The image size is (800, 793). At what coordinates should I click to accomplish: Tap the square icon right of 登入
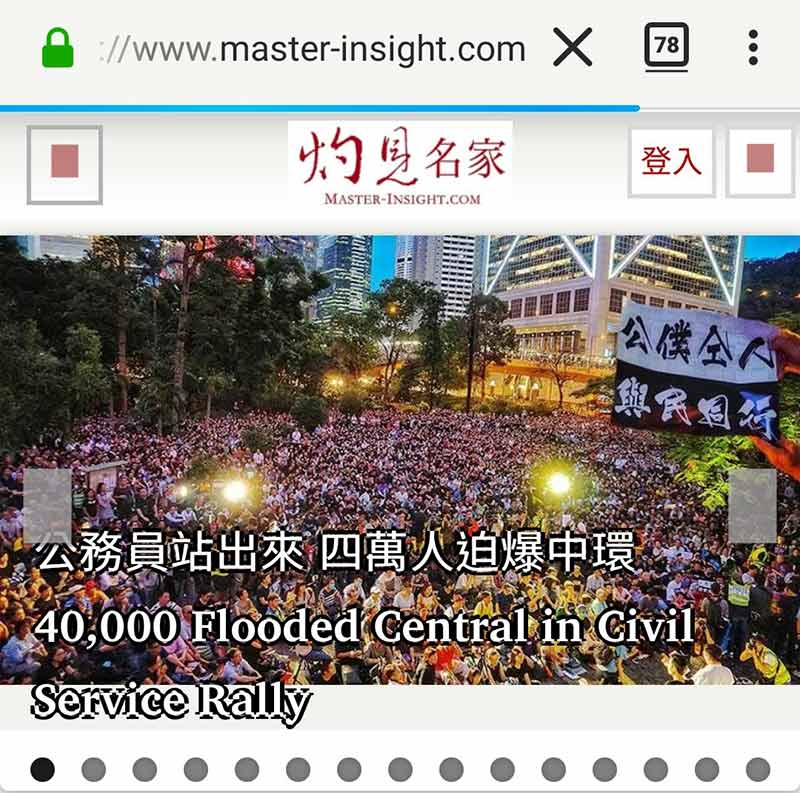point(760,162)
